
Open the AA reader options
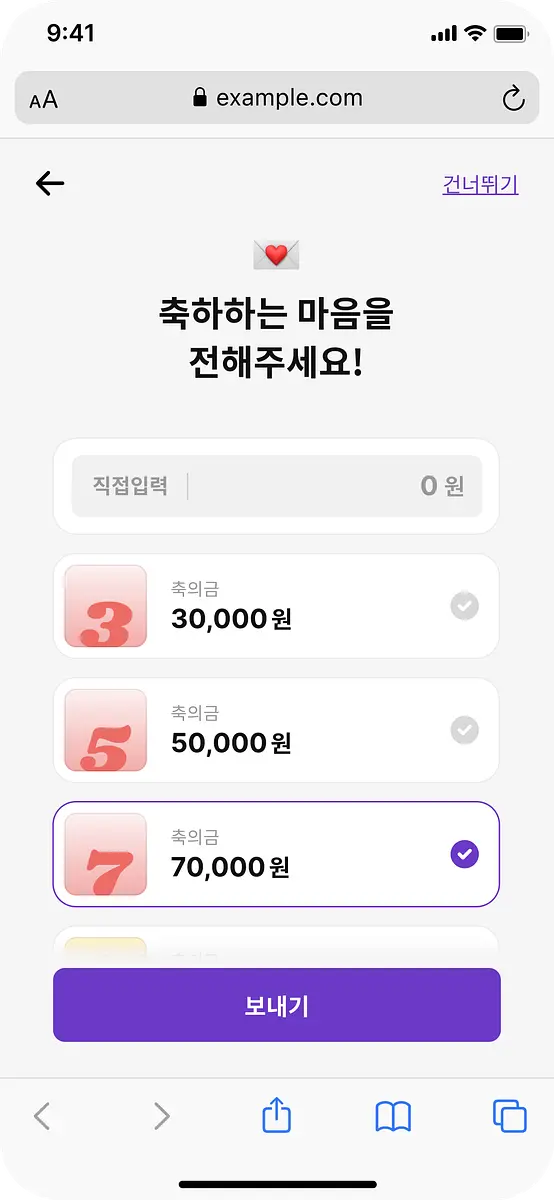43,99
